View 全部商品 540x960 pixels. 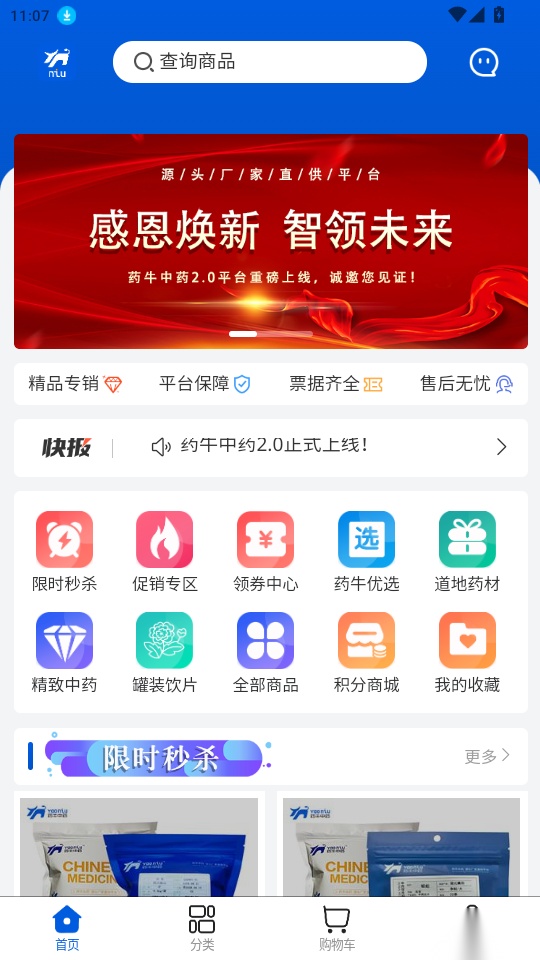click(x=265, y=653)
